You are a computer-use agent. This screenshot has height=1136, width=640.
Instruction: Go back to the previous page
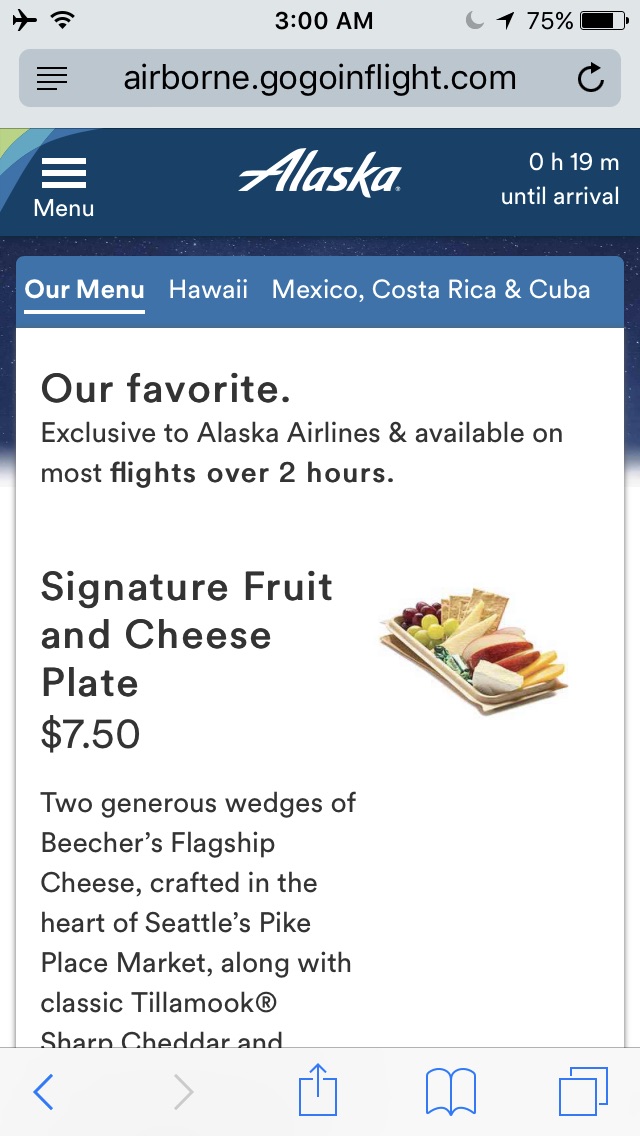click(44, 1091)
